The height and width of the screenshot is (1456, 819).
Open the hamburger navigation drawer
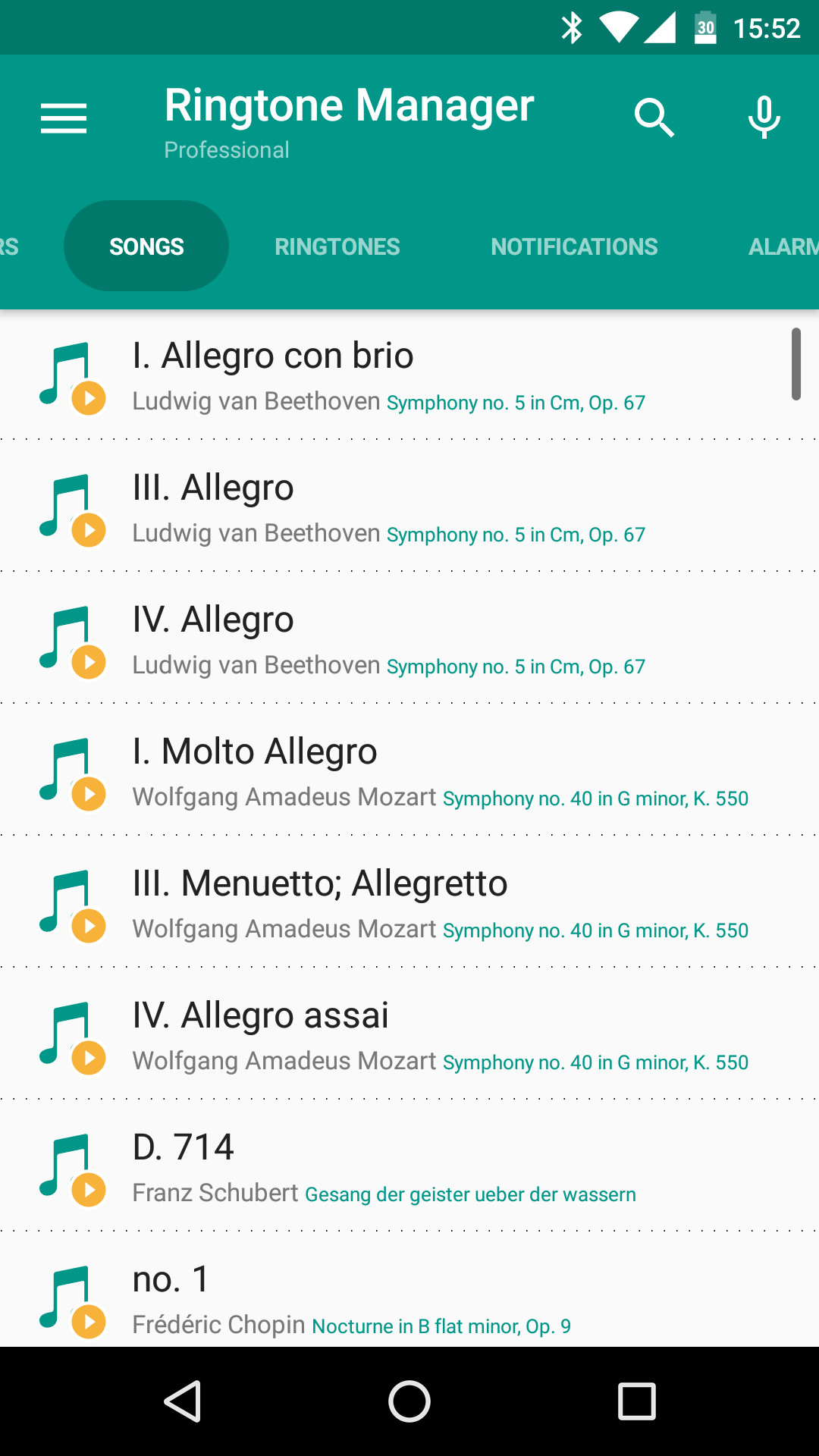[x=64, y=118]
